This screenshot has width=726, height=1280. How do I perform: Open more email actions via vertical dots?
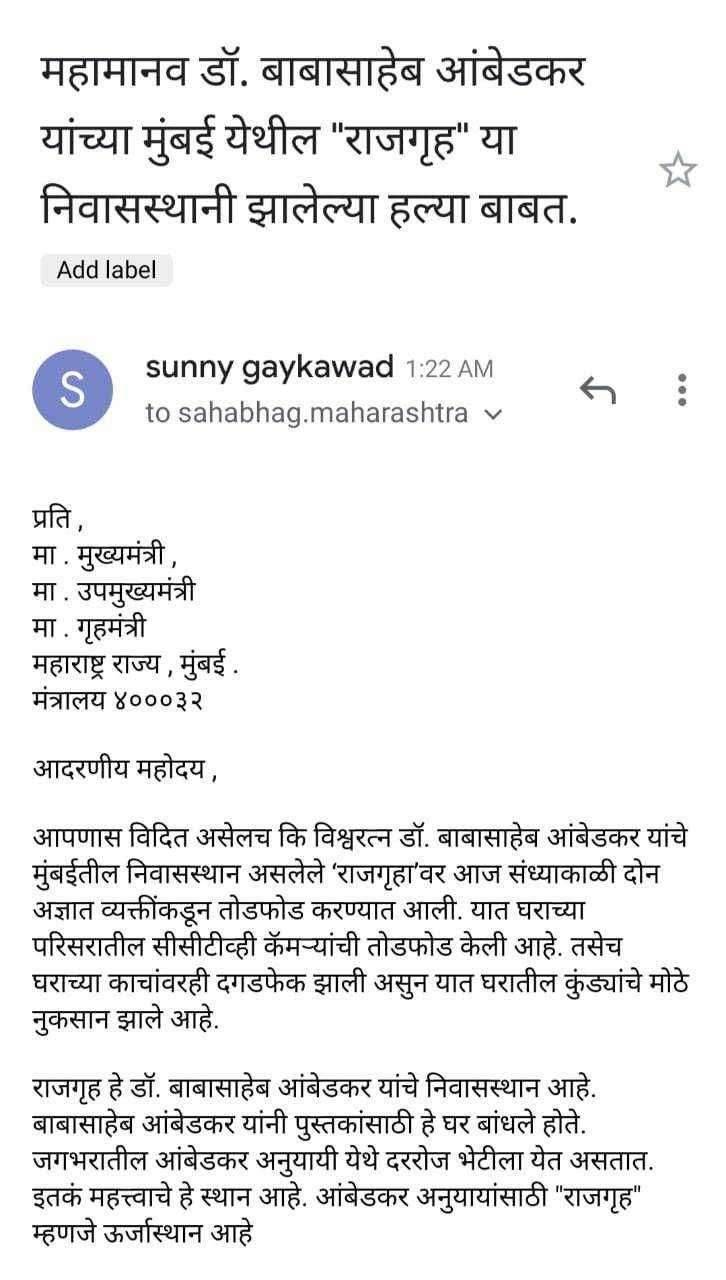click(x=680, y=390)
